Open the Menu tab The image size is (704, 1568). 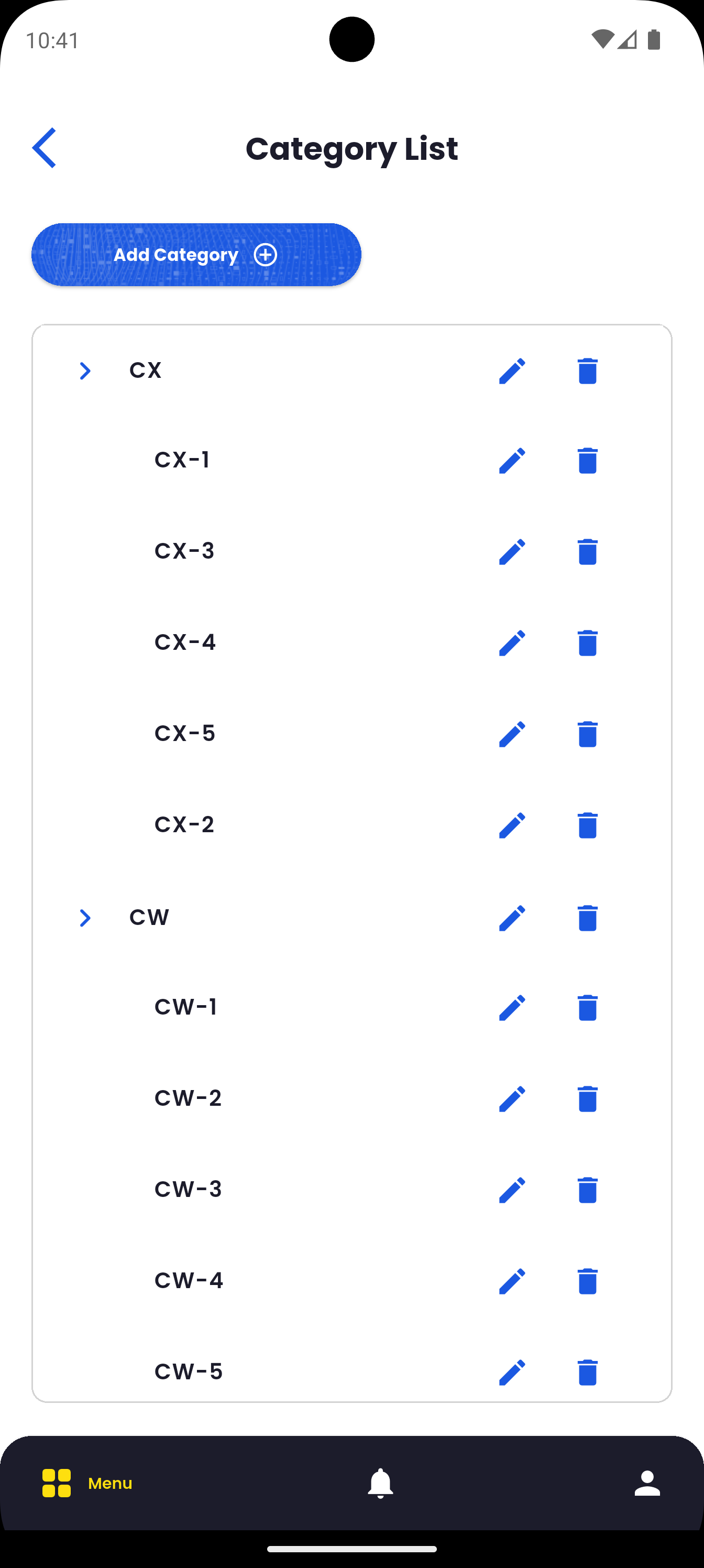point(87,1483)
